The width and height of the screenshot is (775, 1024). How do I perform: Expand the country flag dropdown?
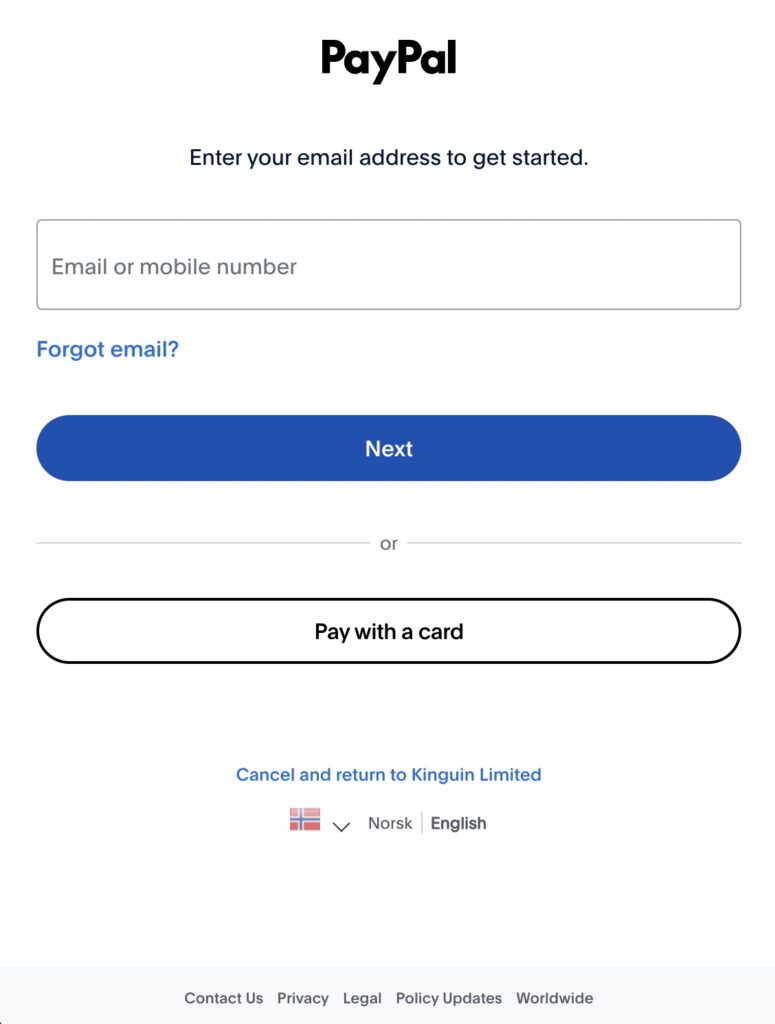(320, 823)
